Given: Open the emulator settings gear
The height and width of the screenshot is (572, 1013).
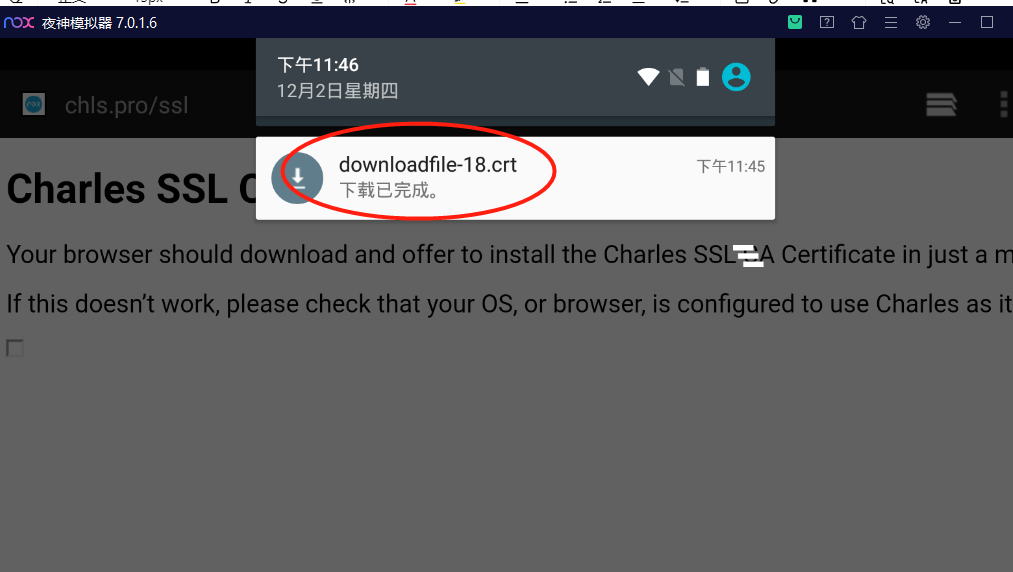Looking at the screenshot, I should [923, 22].
